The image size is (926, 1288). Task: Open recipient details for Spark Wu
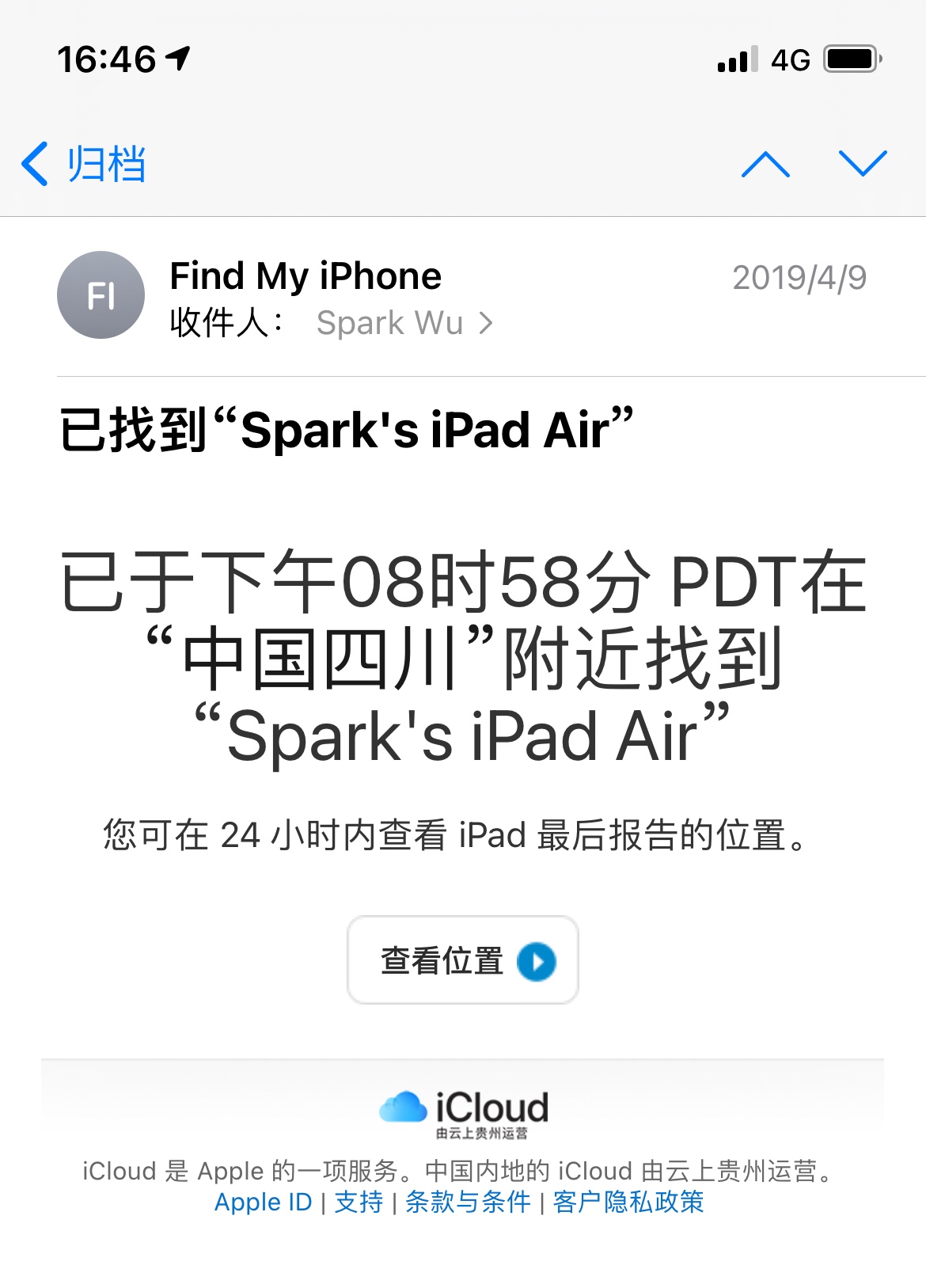click(404, 323)
